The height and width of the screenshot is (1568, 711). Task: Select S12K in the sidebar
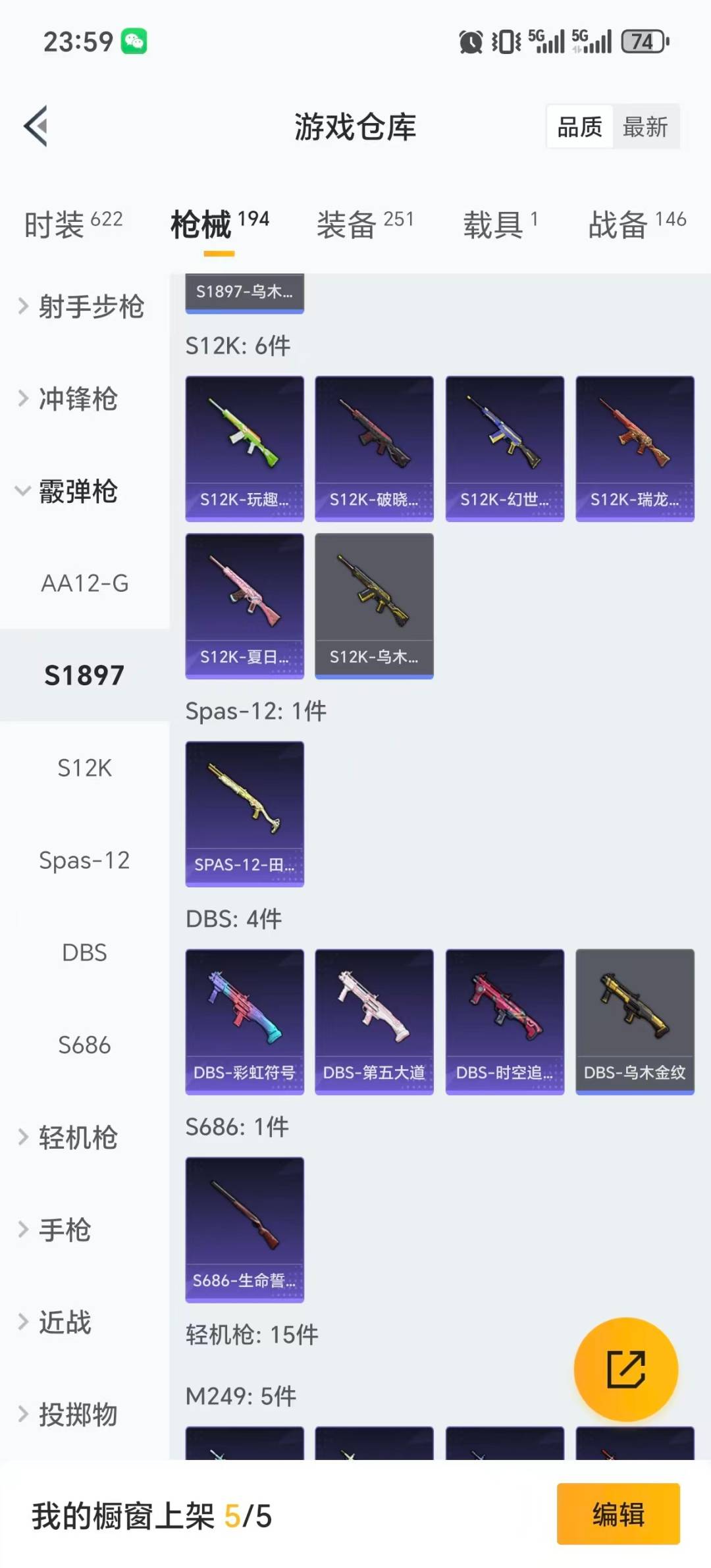click(84, 768)
